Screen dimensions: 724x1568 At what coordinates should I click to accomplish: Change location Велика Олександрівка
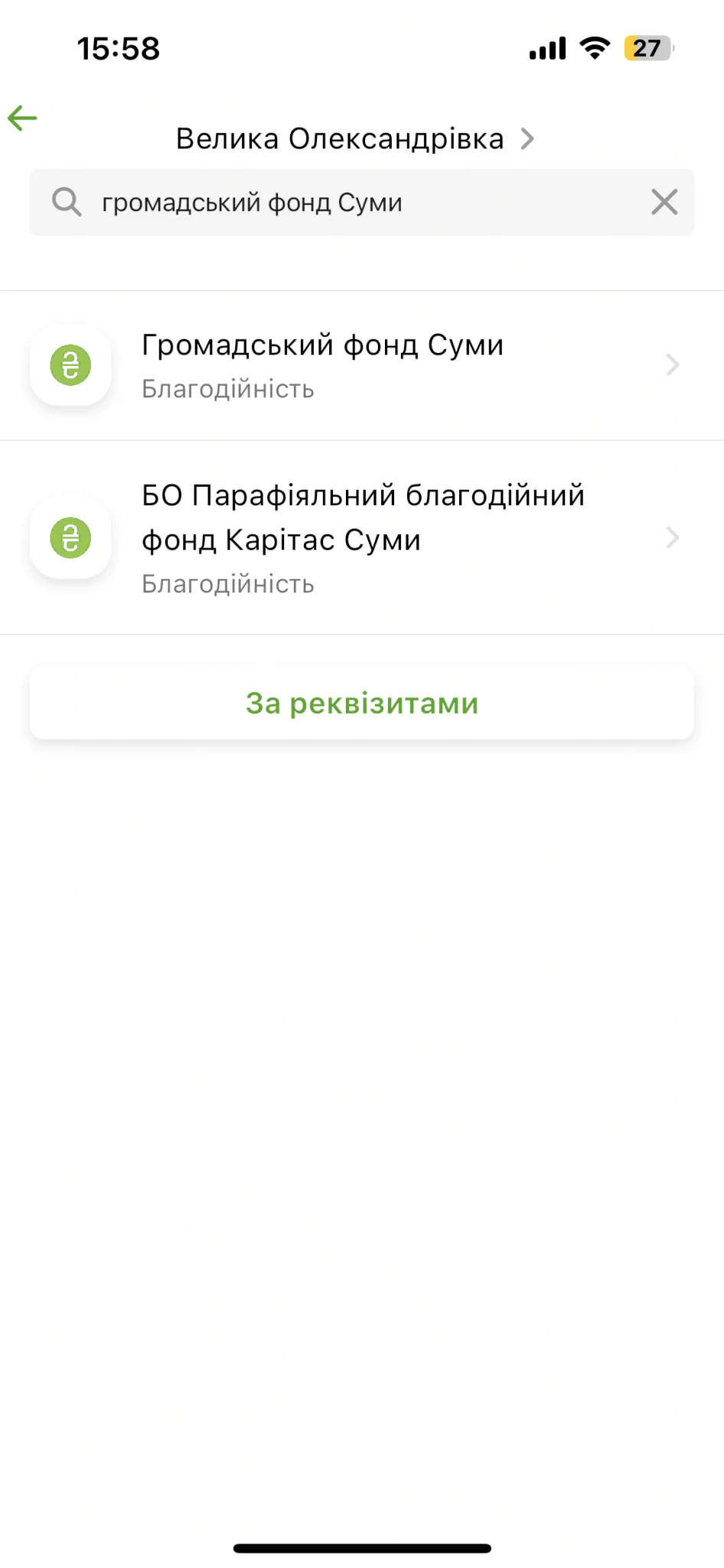tap(354, 139)
